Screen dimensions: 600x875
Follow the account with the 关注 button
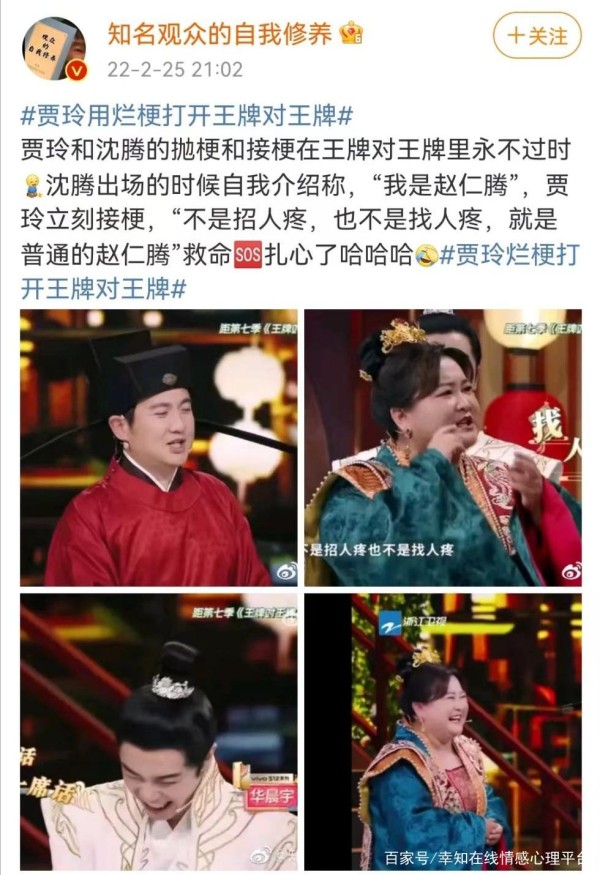click(x=537, y=36)
